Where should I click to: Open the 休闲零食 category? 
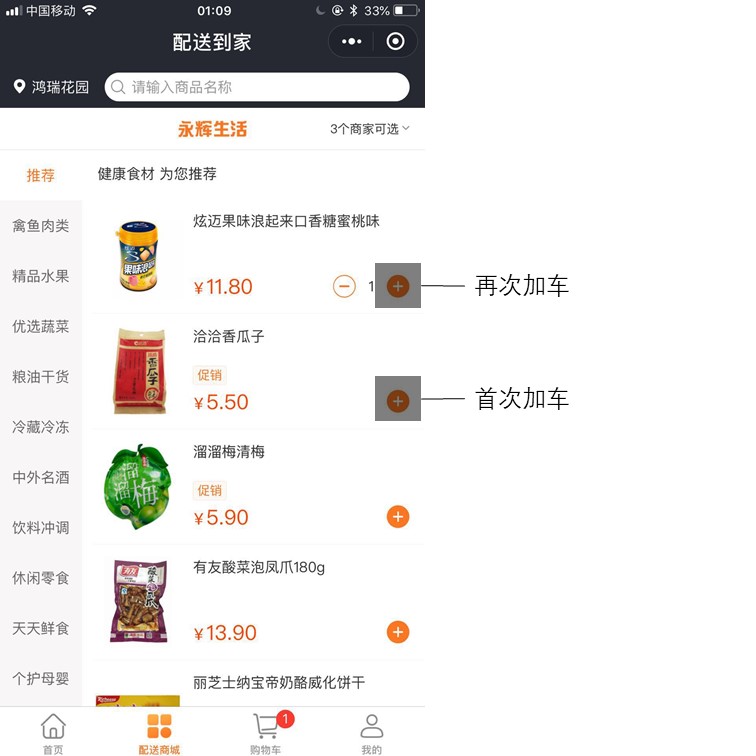click(41, 578)
